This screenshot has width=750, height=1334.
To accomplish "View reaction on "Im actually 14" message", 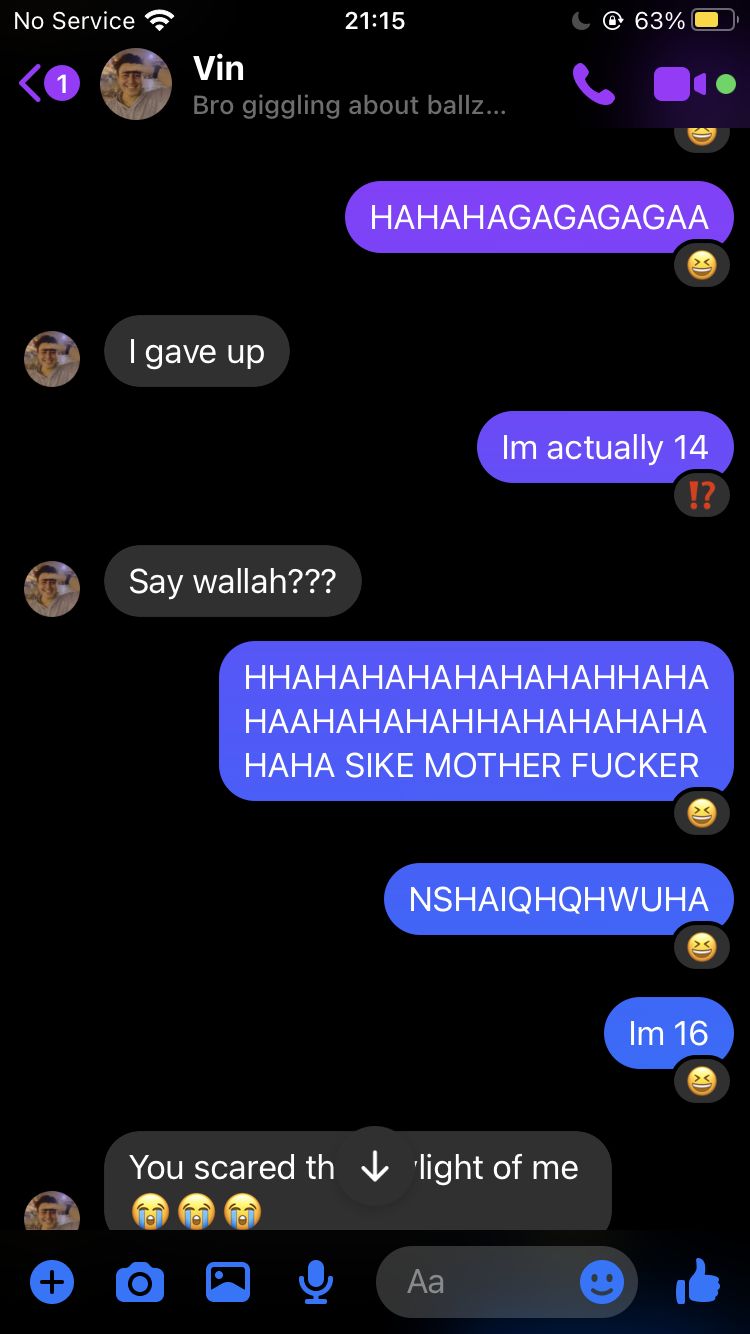I will coord(702,496).
